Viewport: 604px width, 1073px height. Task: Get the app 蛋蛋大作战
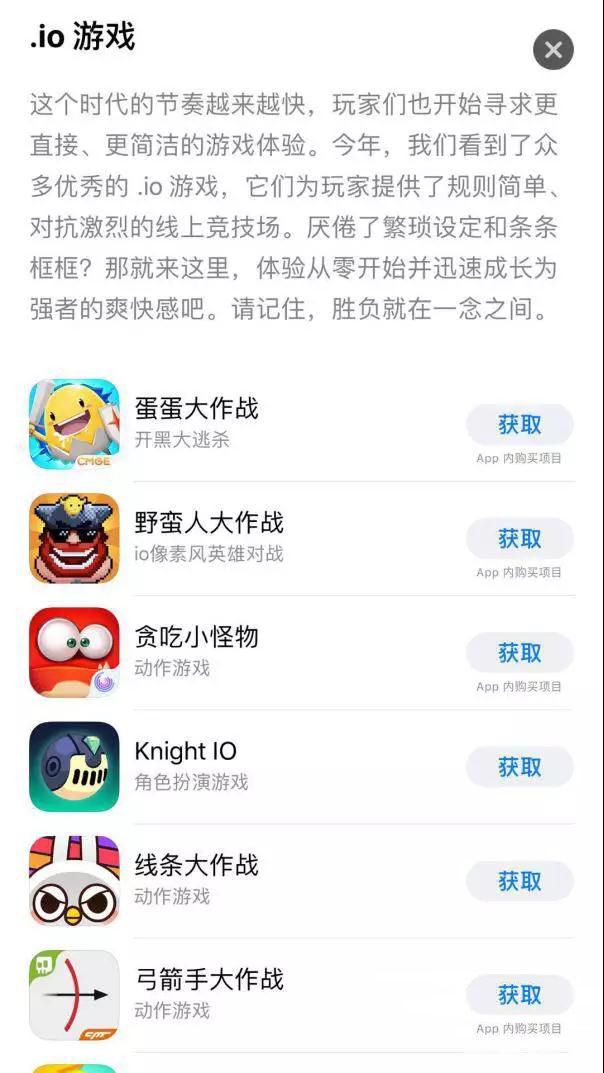coord(519,425)
